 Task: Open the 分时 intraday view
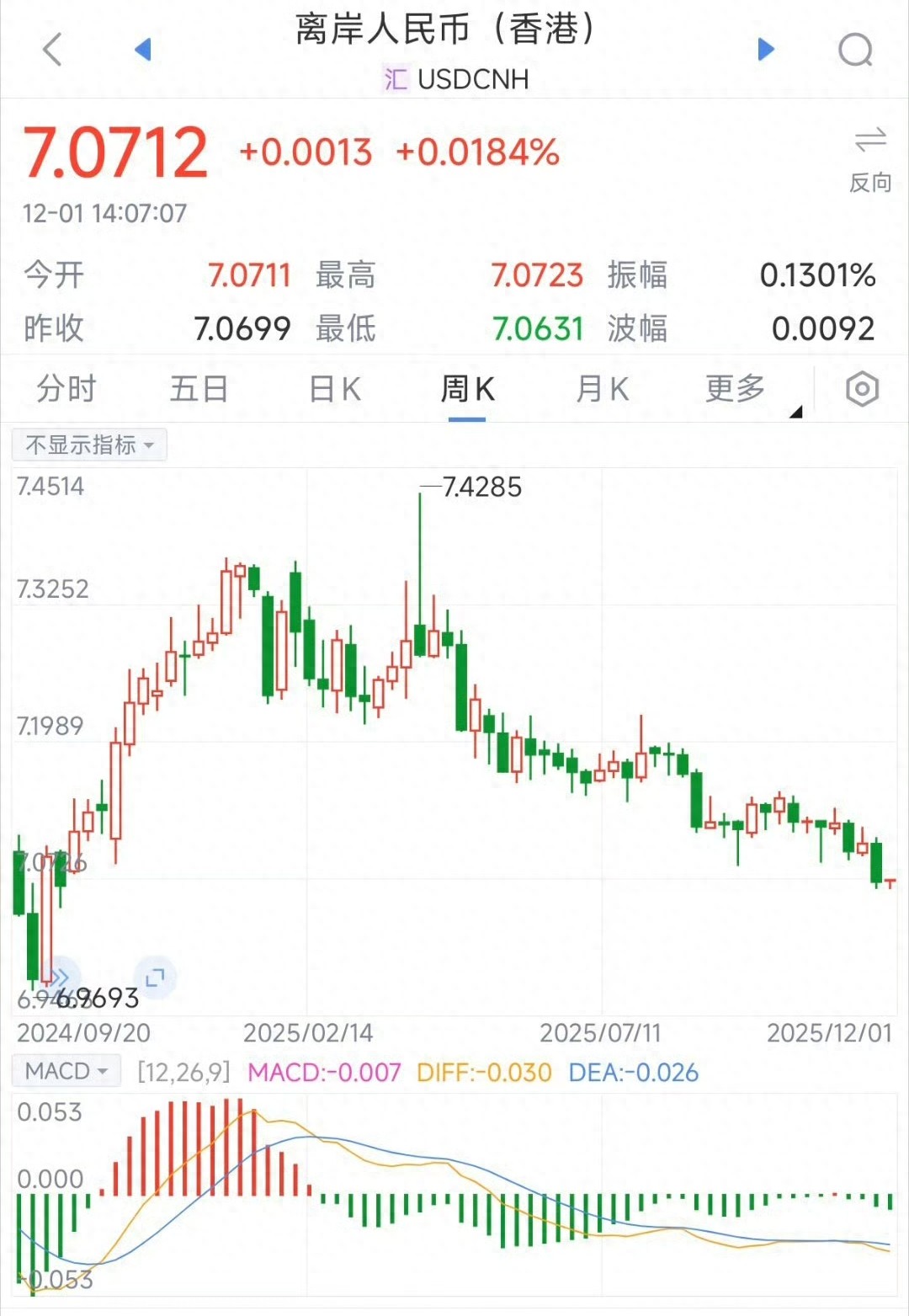(x=64, y=389)
